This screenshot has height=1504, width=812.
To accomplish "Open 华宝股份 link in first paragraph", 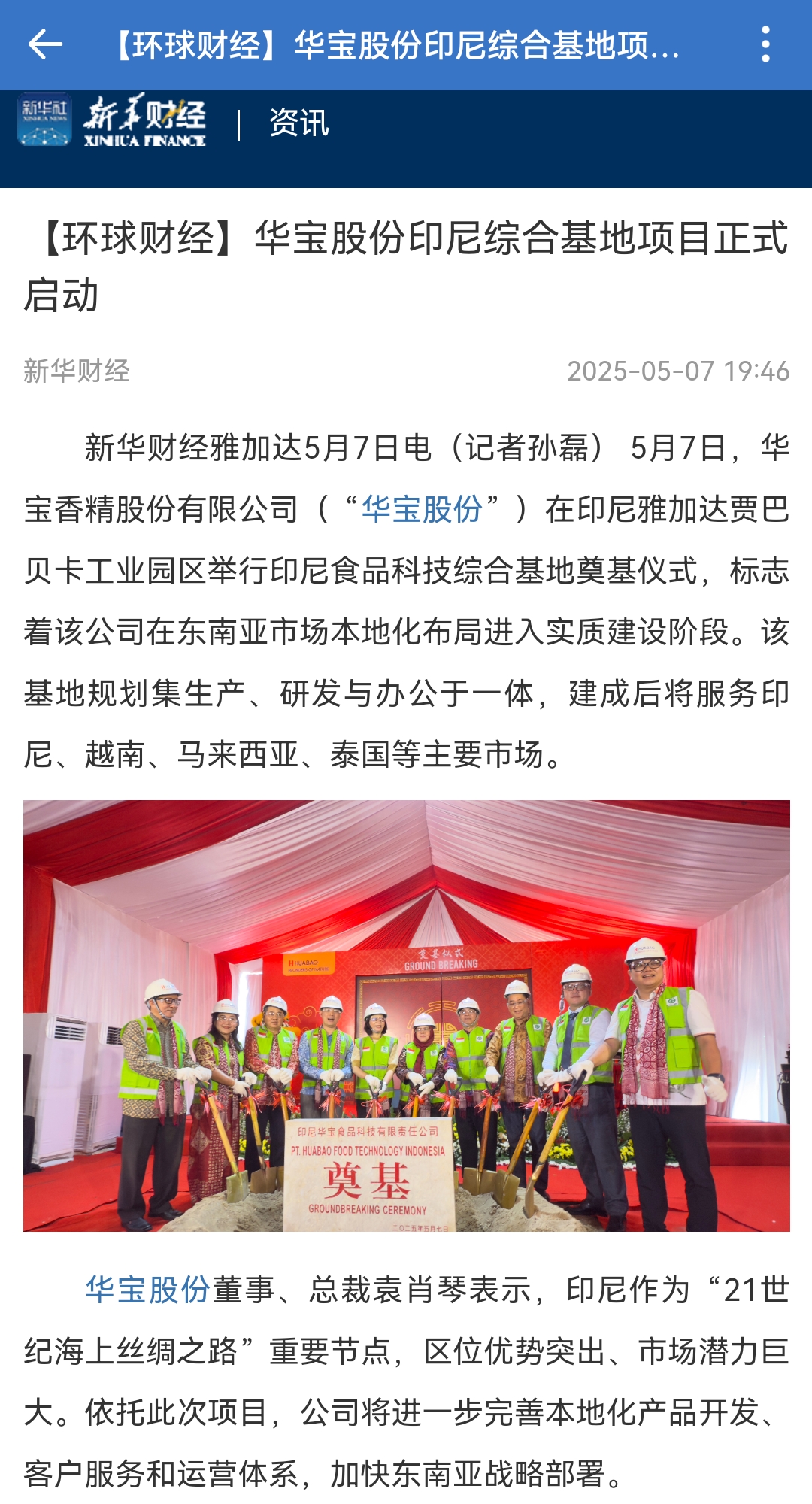I will tap(422, 510).
